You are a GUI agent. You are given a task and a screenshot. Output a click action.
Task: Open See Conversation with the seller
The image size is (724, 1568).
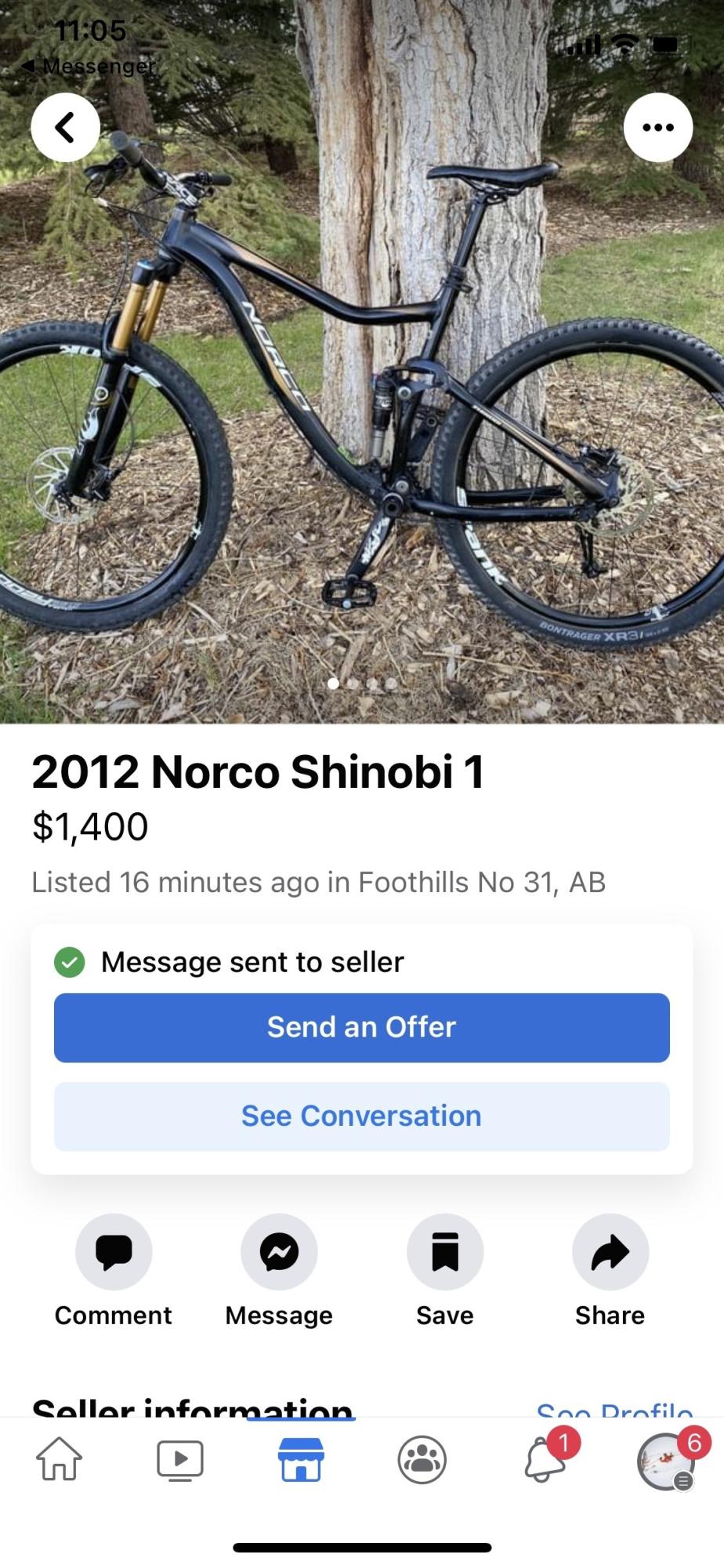(361, 1116)
